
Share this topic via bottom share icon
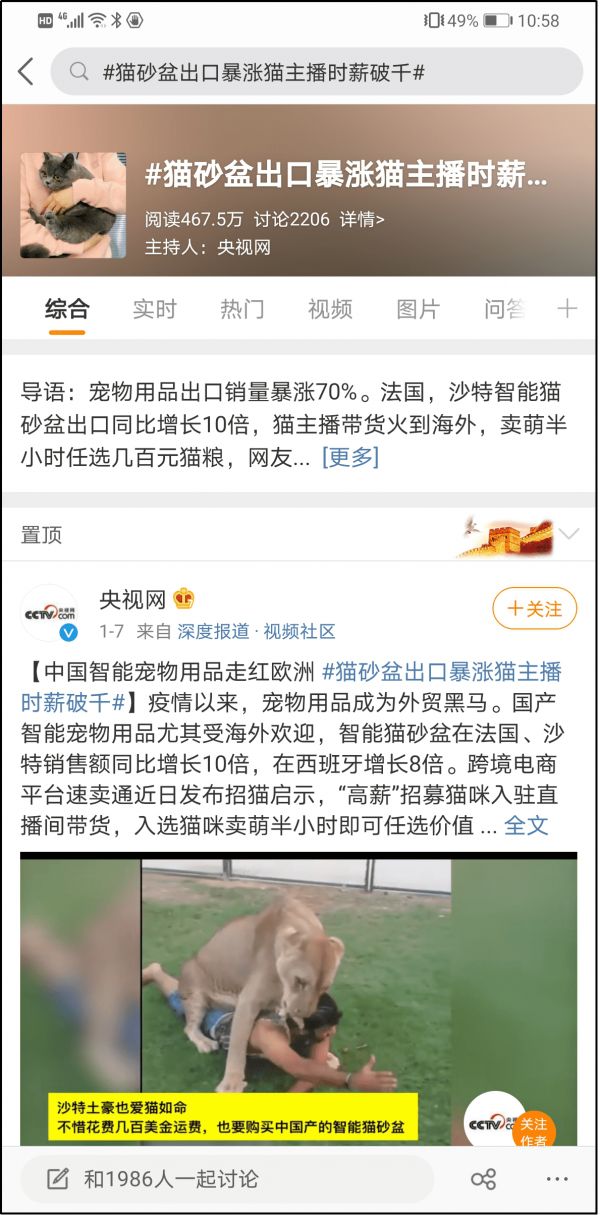pyautogui.click(x=483, y=1179)
